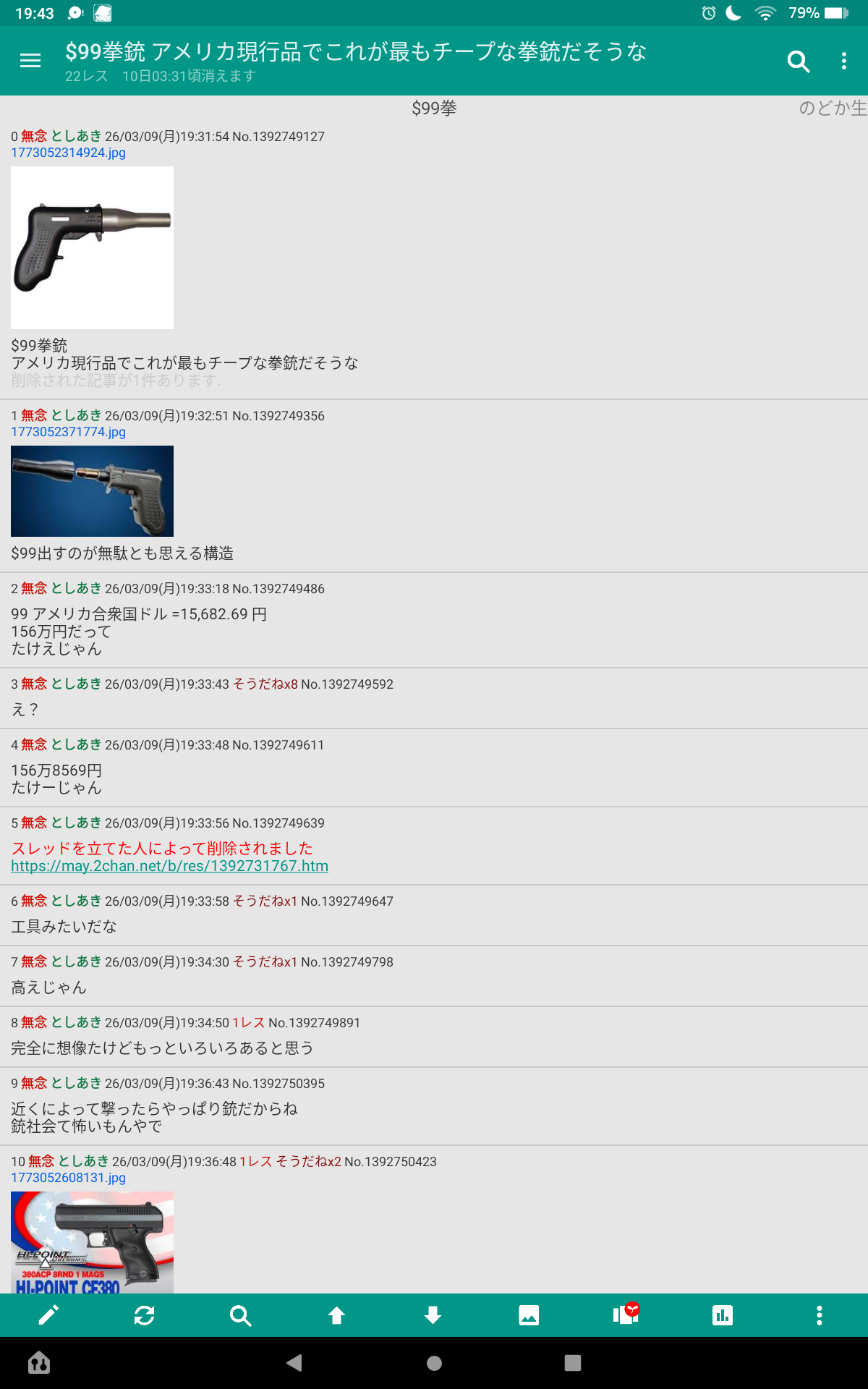Image resolution: width=868 pixels, height=1389 pixels.
Task: Jump to bottom of thread
Action: [433, 1315]
